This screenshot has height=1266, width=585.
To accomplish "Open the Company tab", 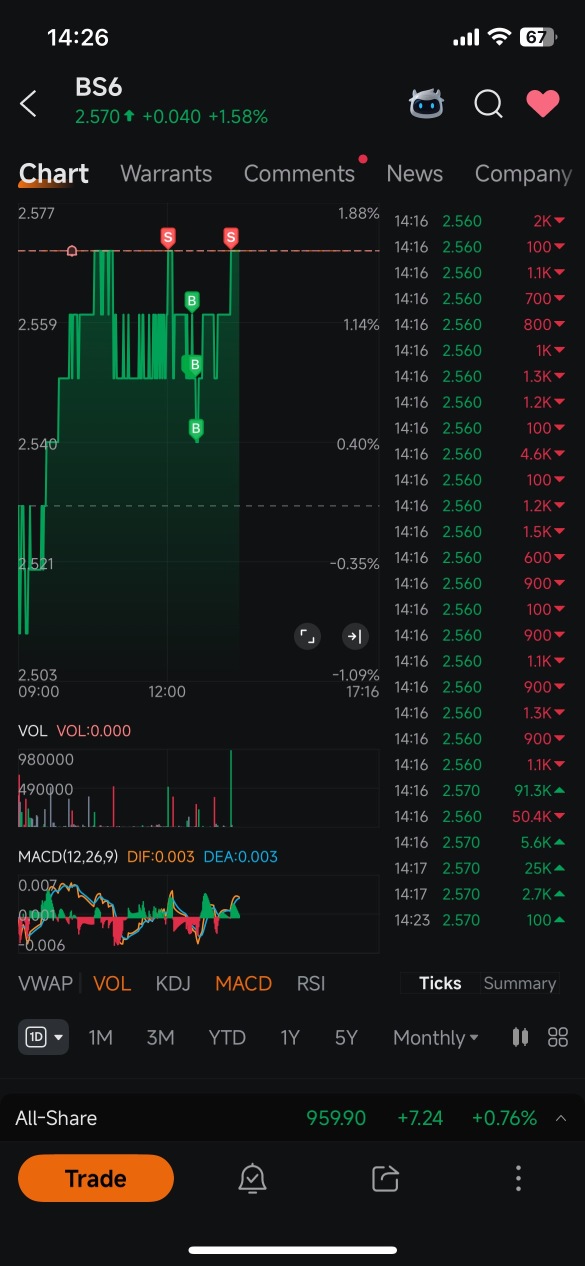I will tap(523, 173).
